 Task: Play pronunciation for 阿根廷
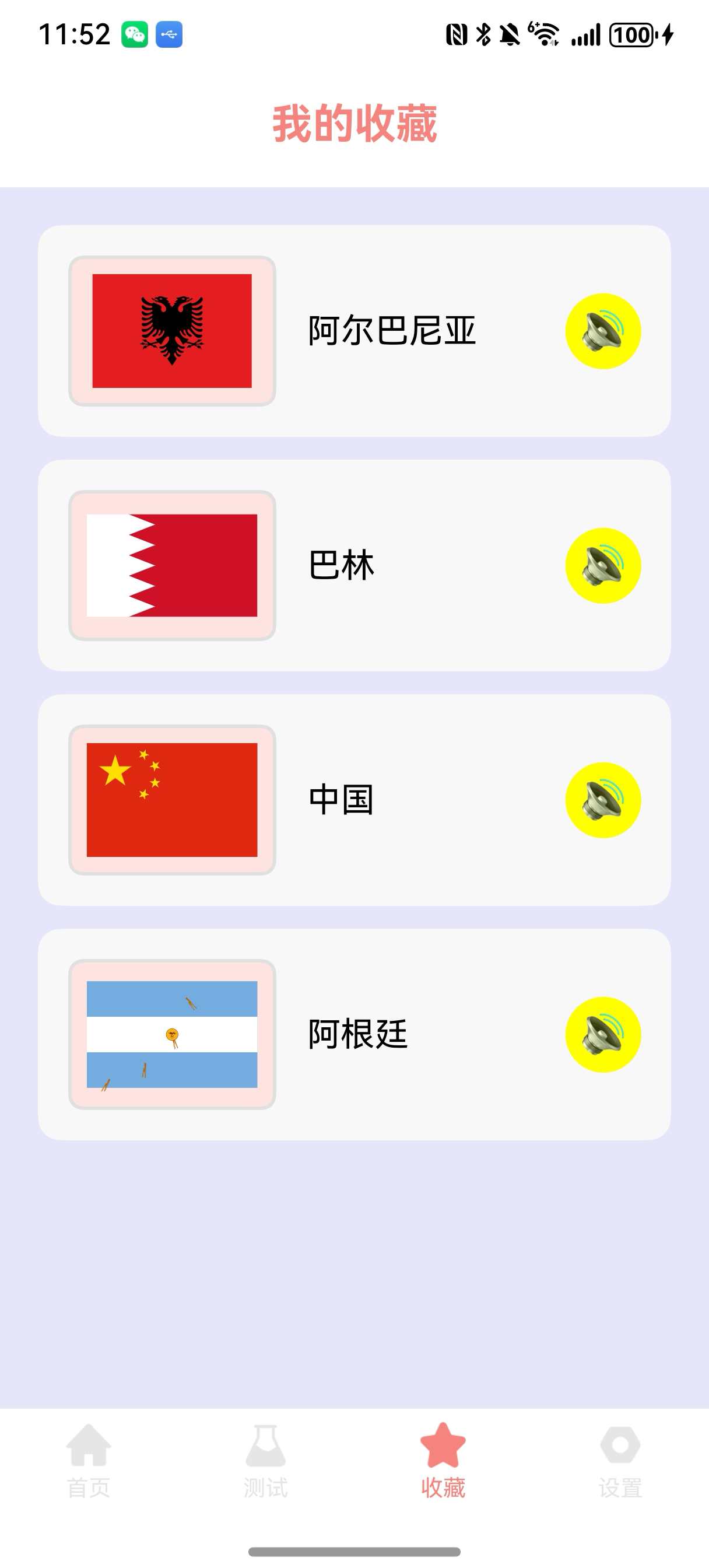[x=602, y=1034]
